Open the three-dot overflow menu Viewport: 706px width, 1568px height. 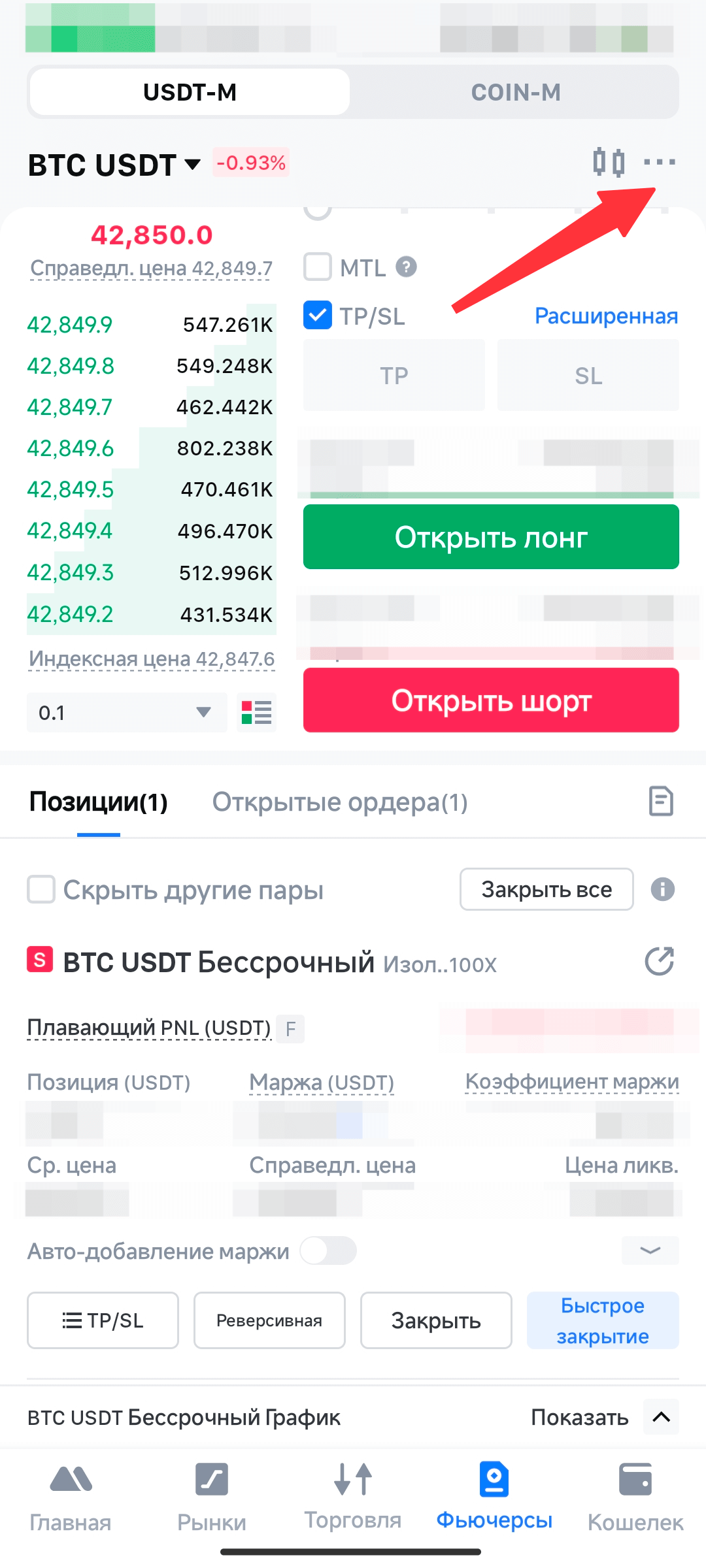(659, 162)
